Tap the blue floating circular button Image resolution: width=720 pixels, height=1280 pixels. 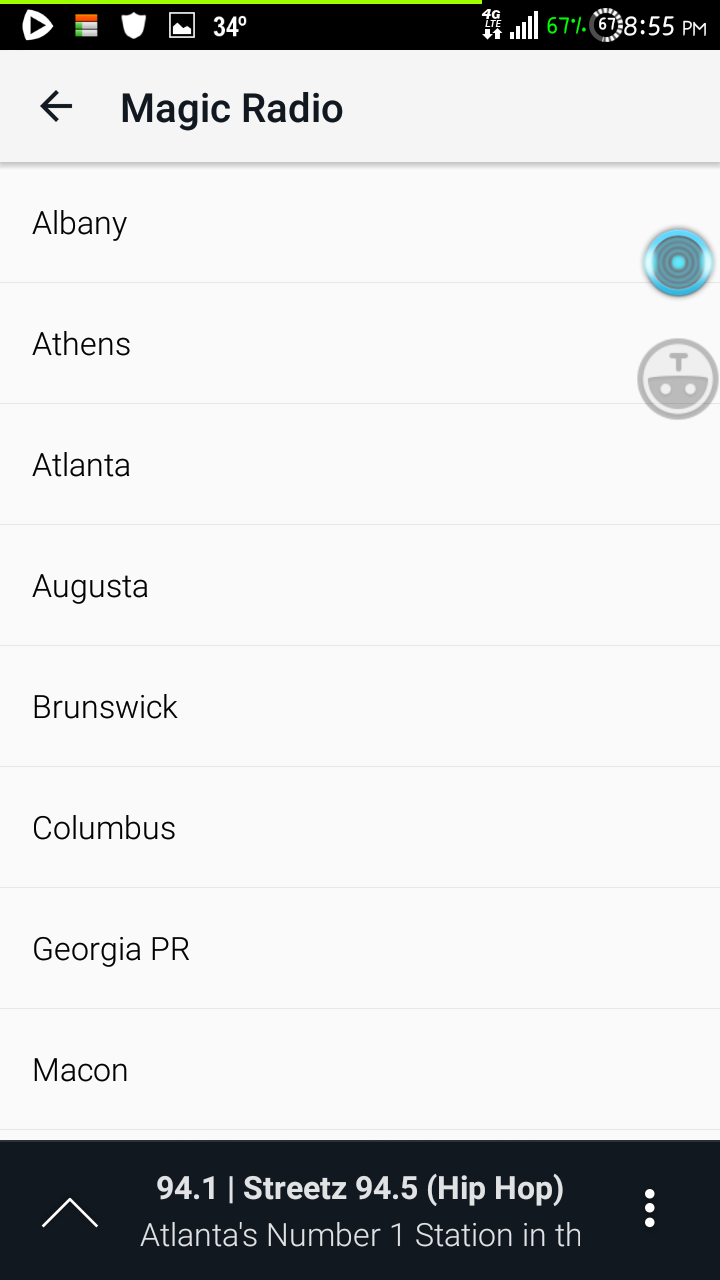click(678, 262)
